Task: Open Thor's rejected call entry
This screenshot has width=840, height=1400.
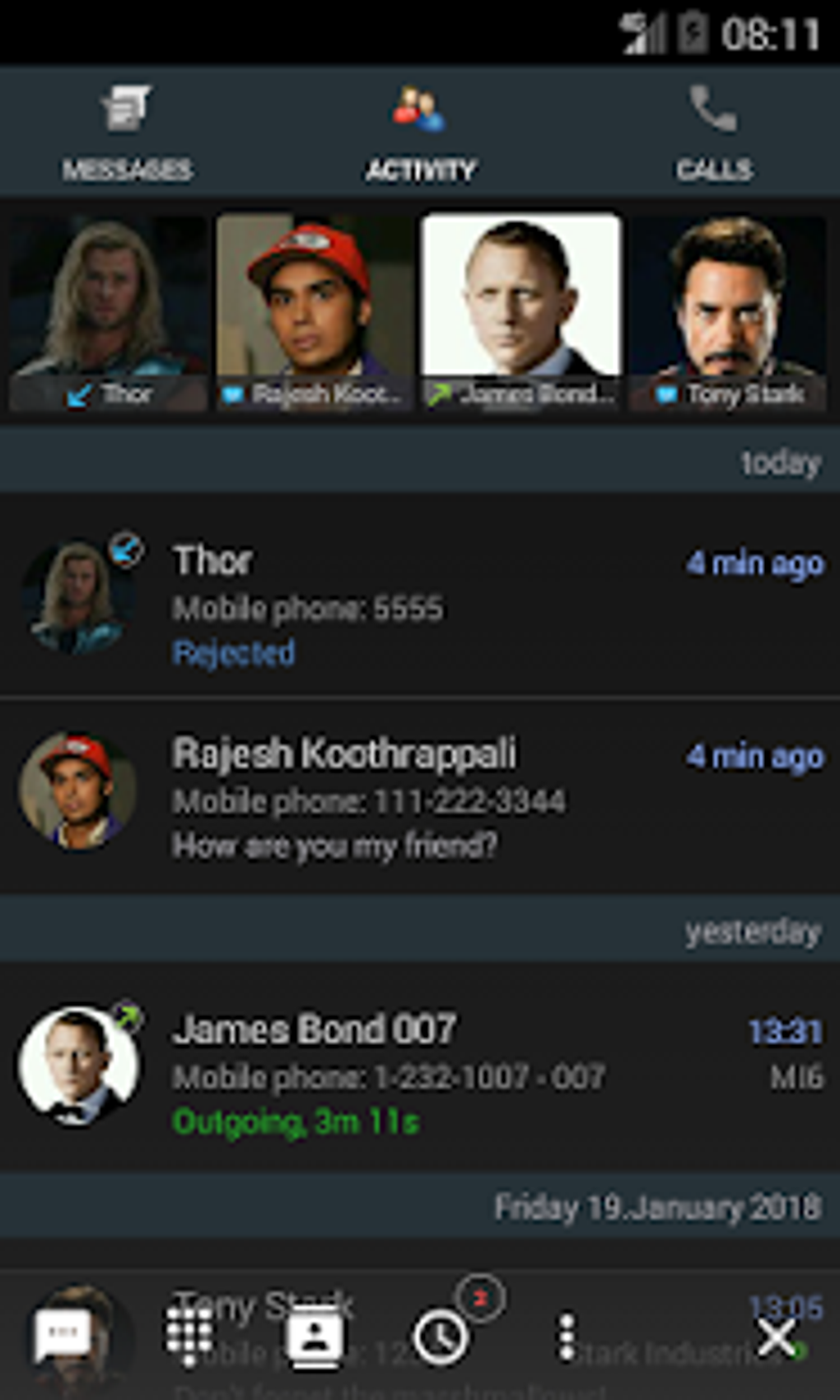Action: click(x=420, y=597)
